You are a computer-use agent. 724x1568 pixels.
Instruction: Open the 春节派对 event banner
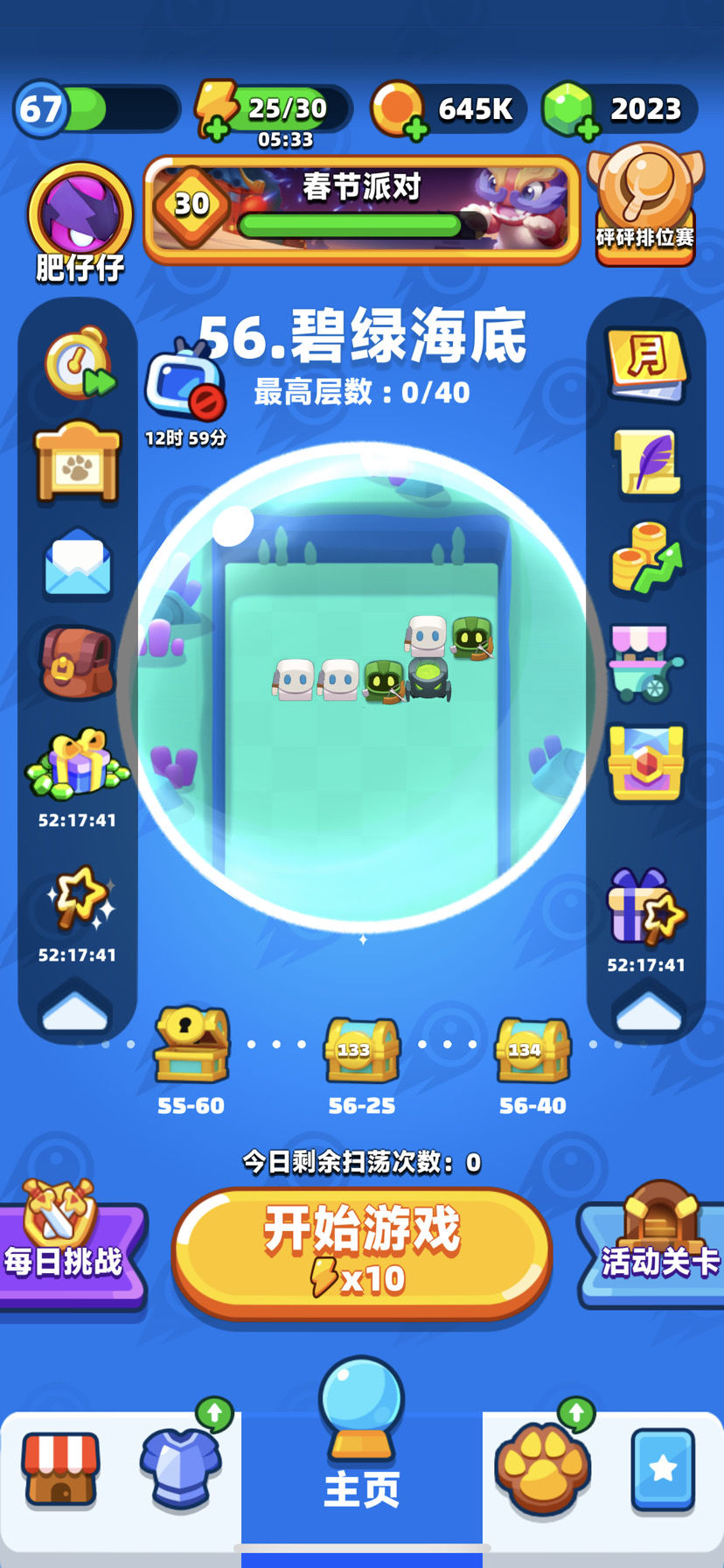click(362, 210)
